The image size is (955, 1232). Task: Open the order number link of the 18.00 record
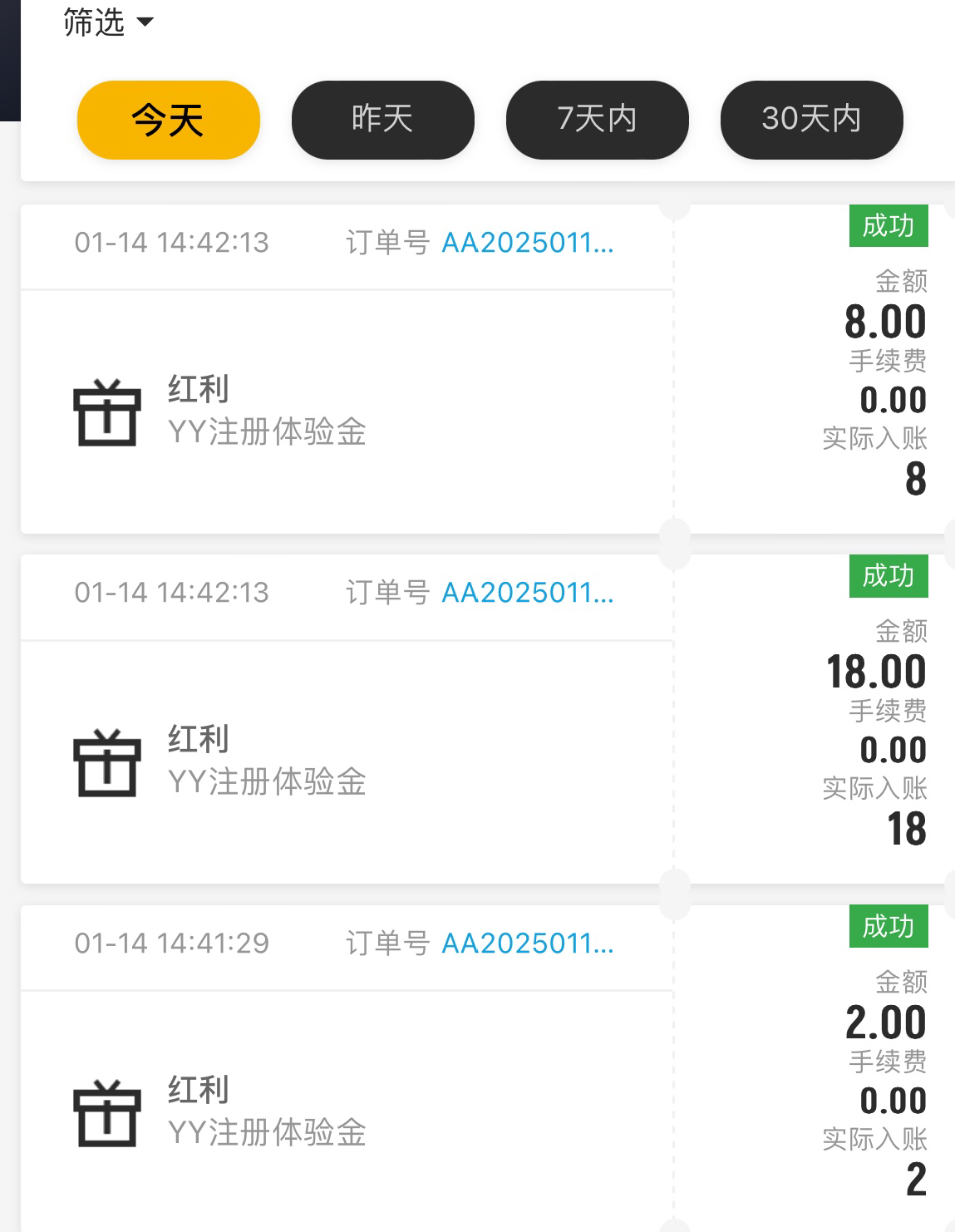coord(527,593)
